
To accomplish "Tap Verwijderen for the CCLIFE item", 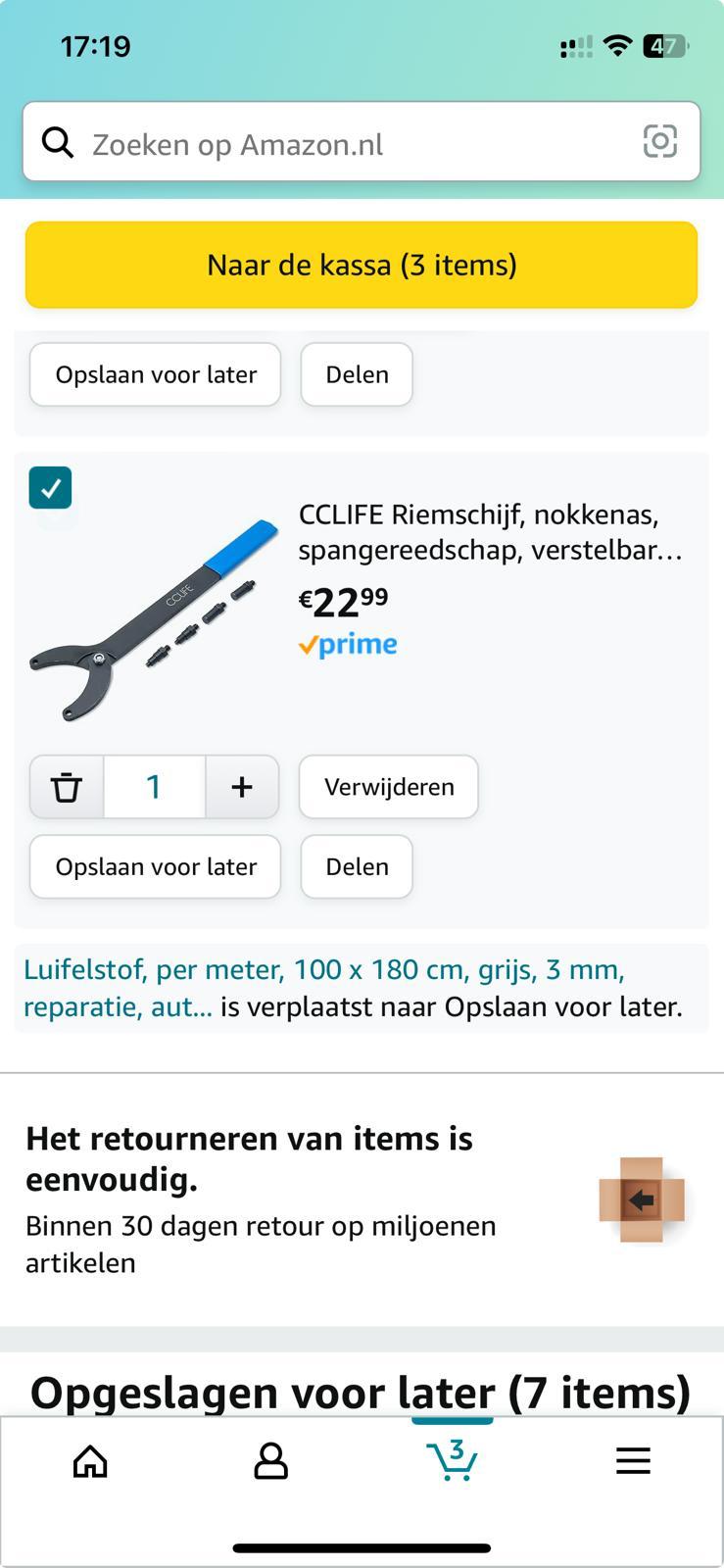I will [x=389, y=787].
